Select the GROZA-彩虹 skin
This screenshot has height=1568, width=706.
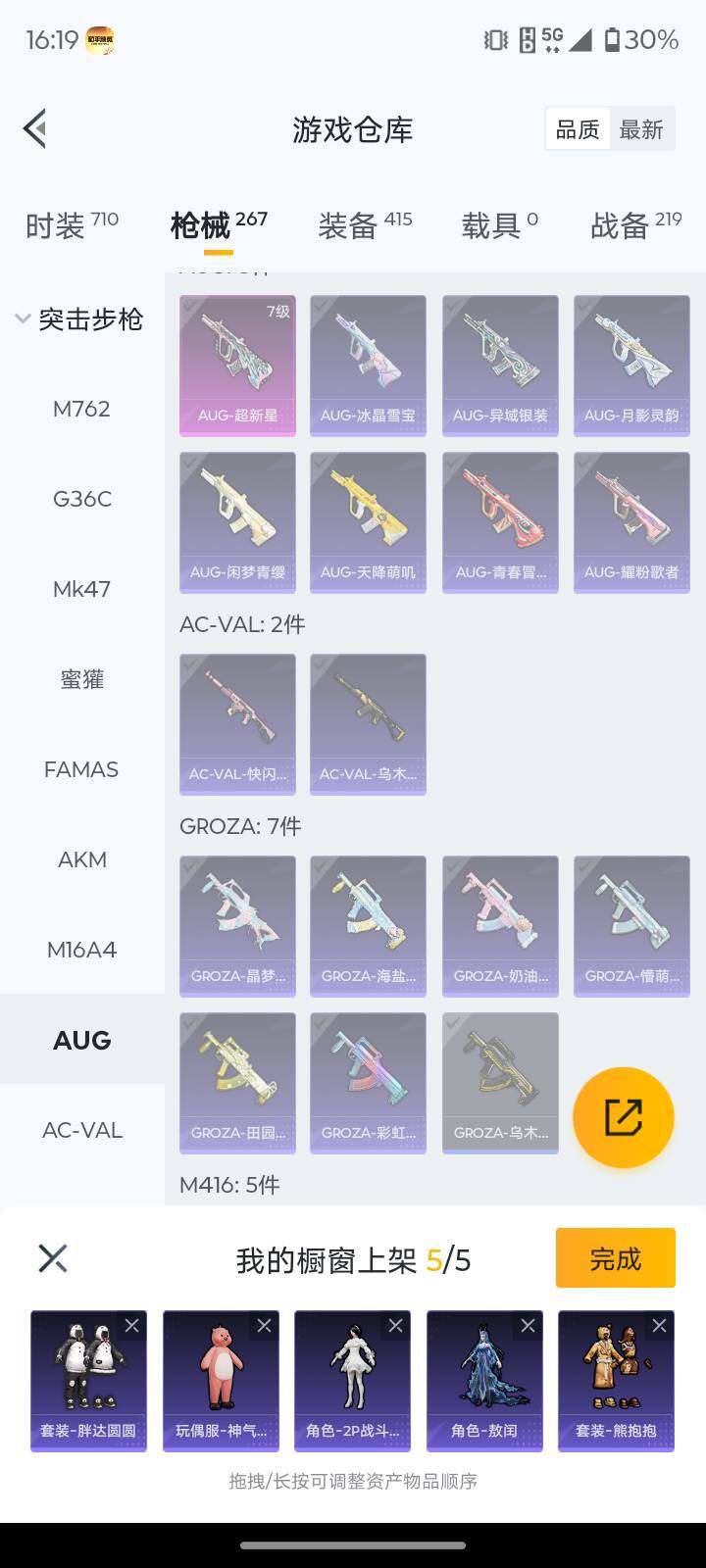368,1082
